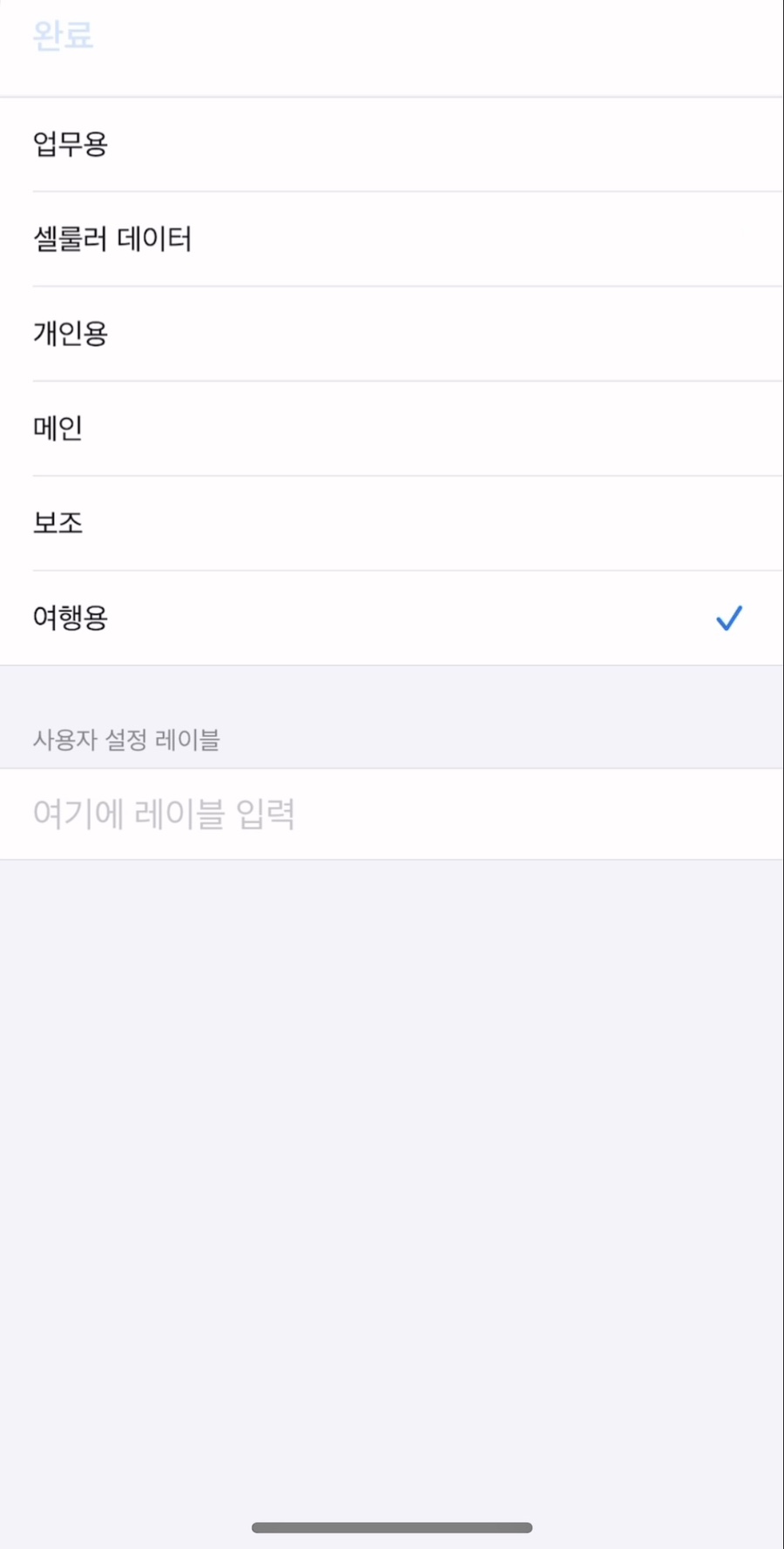Select the 개인용 label
The image size is (784, 1549).
pyautogui.click(x=392, y=334)
